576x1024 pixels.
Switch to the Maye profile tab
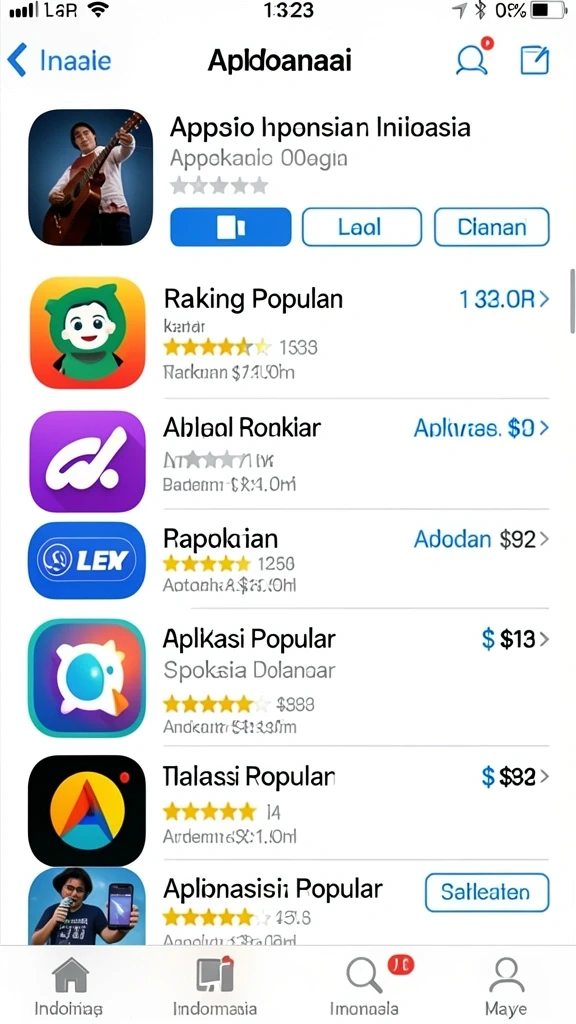tap(507, 987)
